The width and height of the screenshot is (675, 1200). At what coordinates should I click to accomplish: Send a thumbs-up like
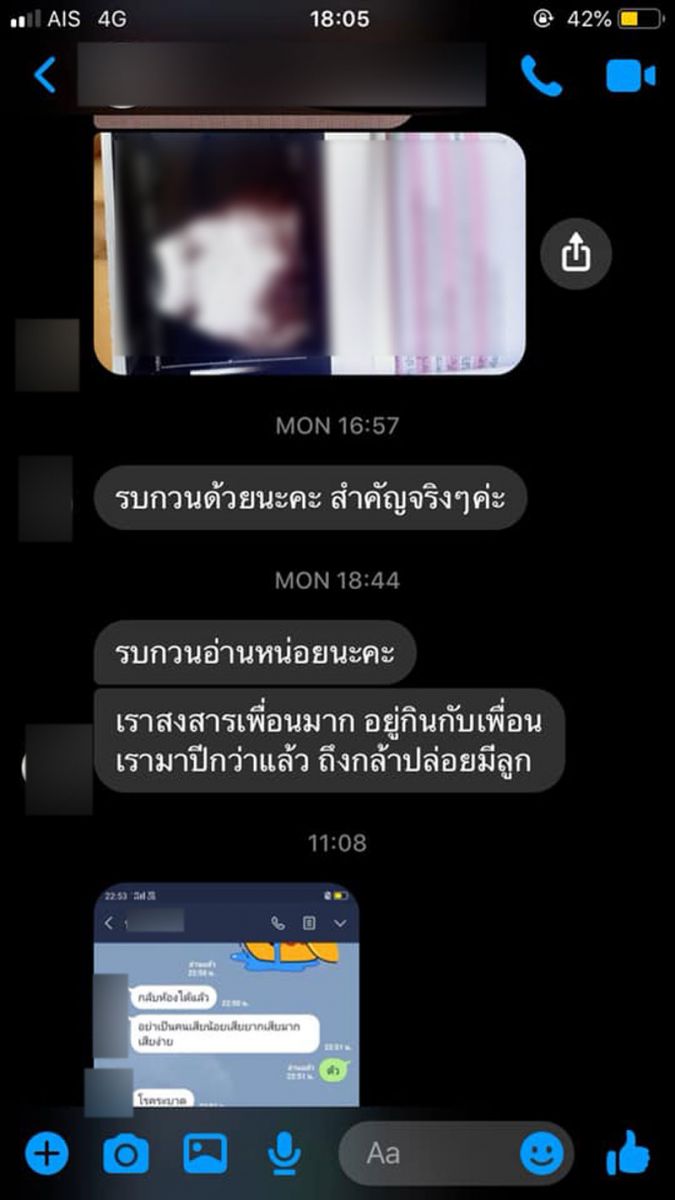tap(629, 1154)
